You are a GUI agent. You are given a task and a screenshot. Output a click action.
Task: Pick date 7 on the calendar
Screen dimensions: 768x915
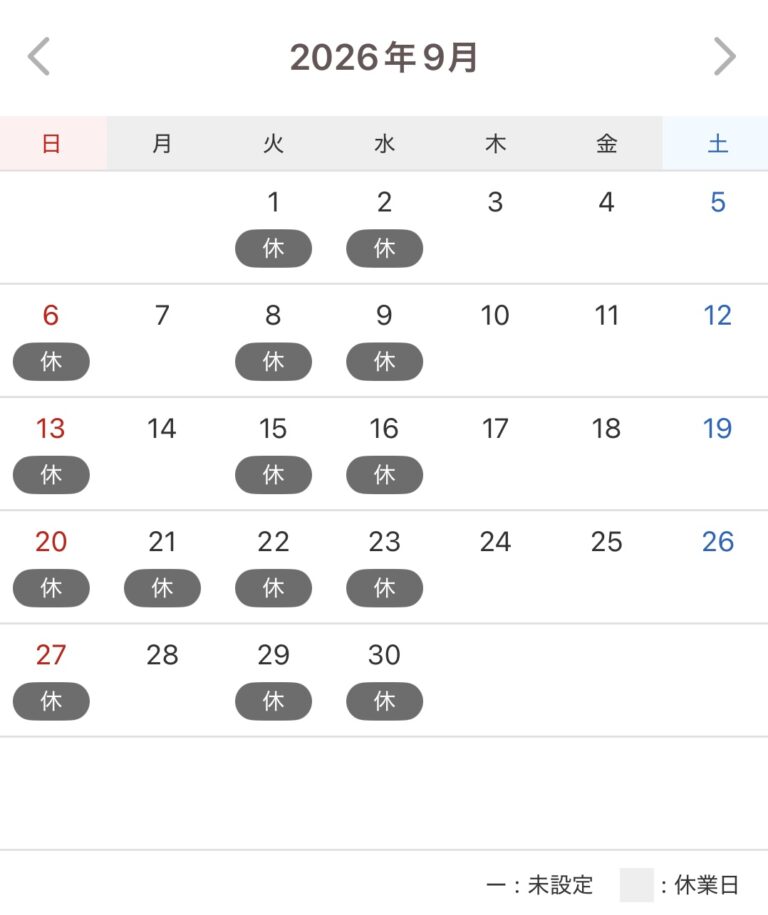click(162, 316)
